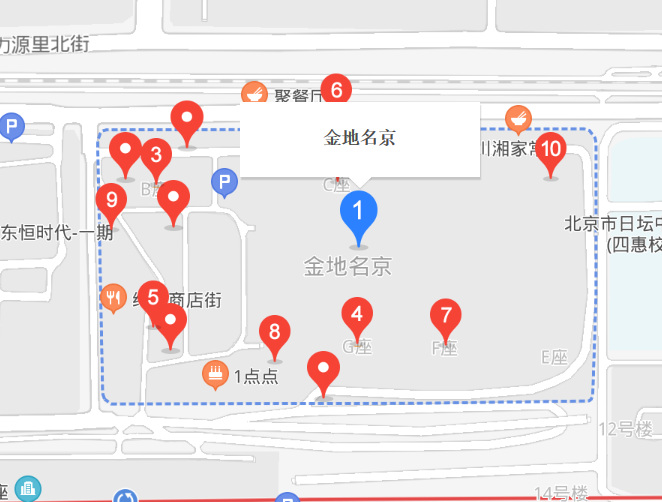Tap the red pin numbered 6
Image resolution: width=662 pixels, height=502 pixels.
coord(336,91)
